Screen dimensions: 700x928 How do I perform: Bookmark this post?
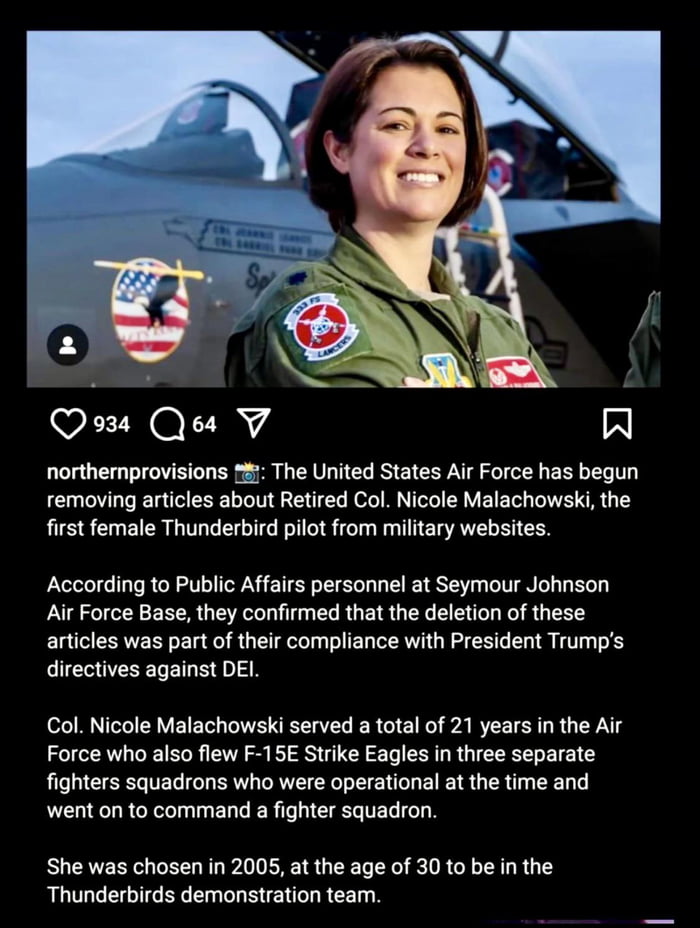pos(617,425)
